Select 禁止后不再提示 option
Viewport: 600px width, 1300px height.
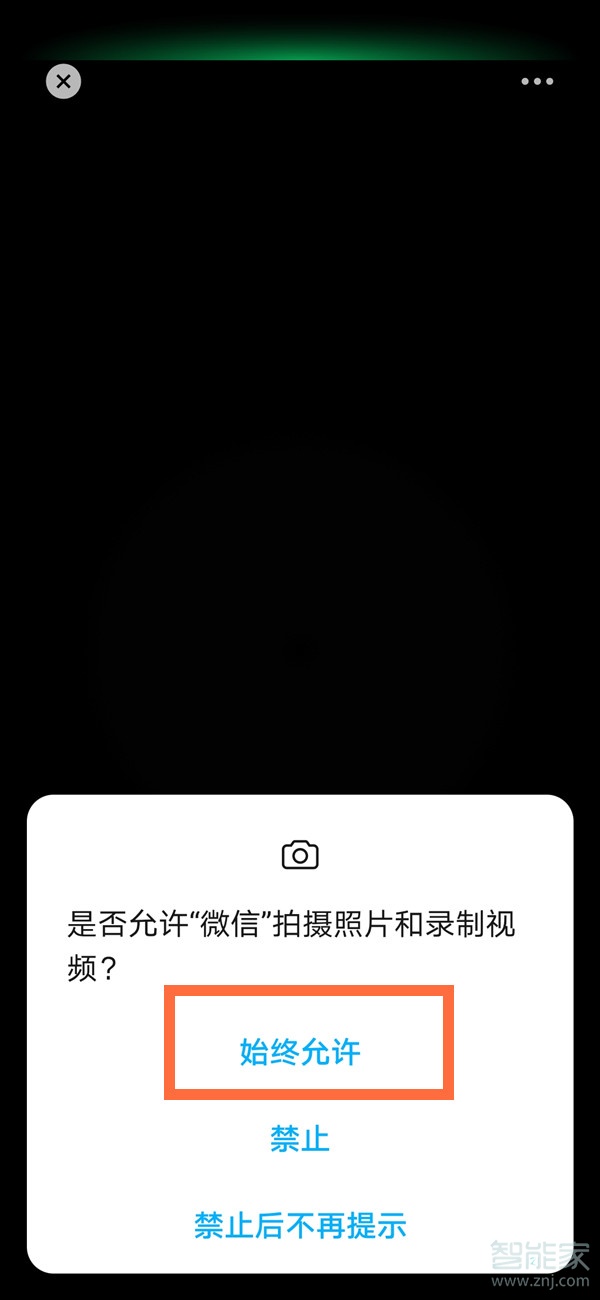tap(300, 1225)
